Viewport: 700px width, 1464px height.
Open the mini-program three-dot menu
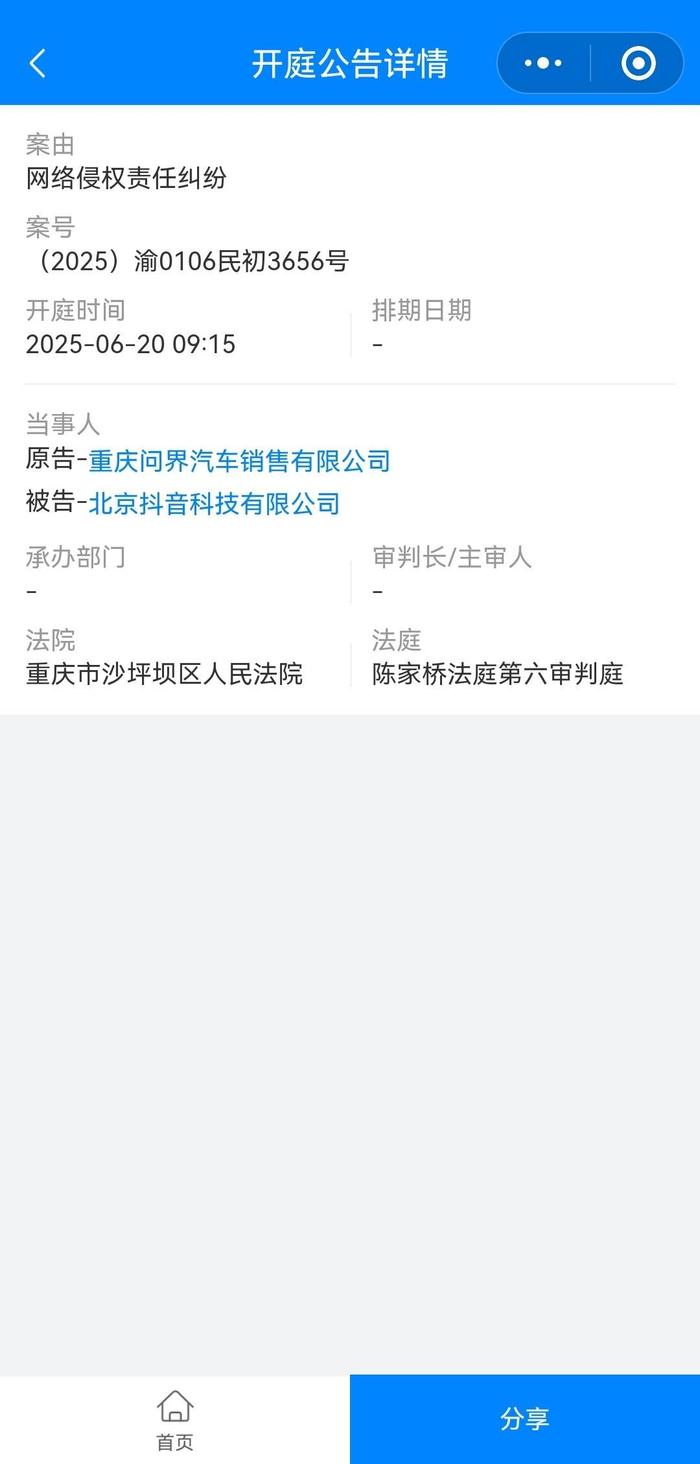coord(543,64)
